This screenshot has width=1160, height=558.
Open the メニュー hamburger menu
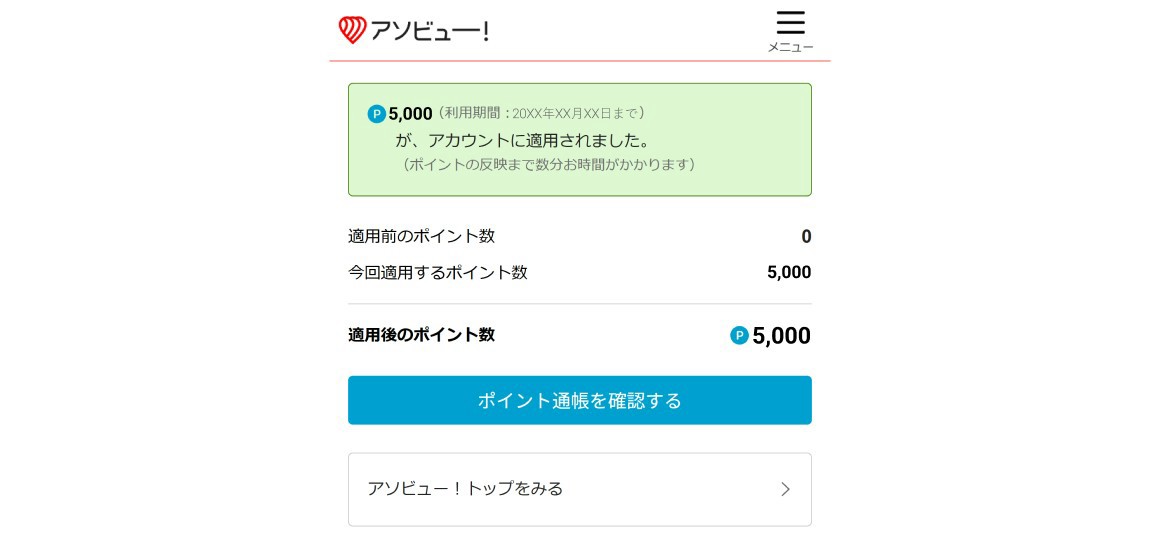[790, 32]
